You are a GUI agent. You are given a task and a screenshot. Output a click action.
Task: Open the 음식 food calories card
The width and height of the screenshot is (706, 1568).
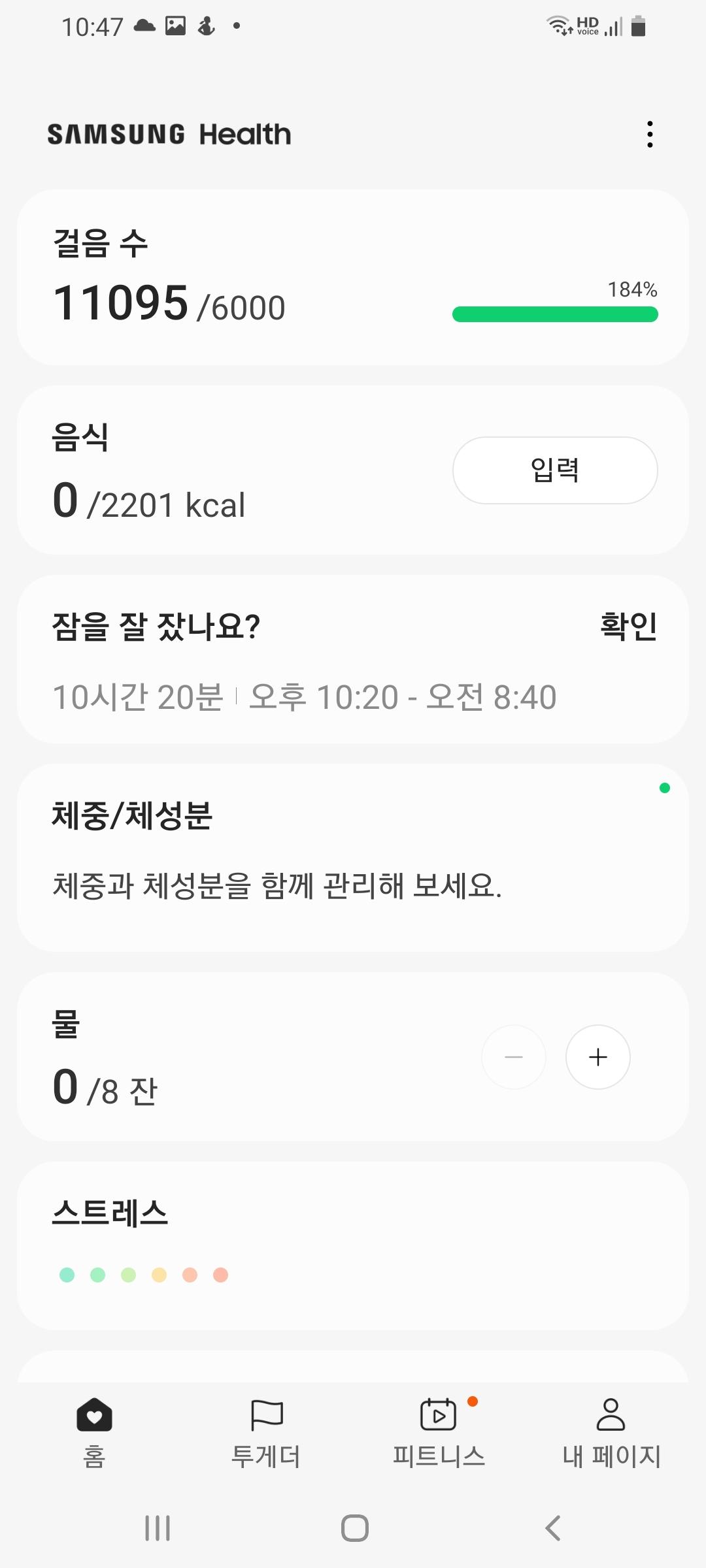(229, 470)
